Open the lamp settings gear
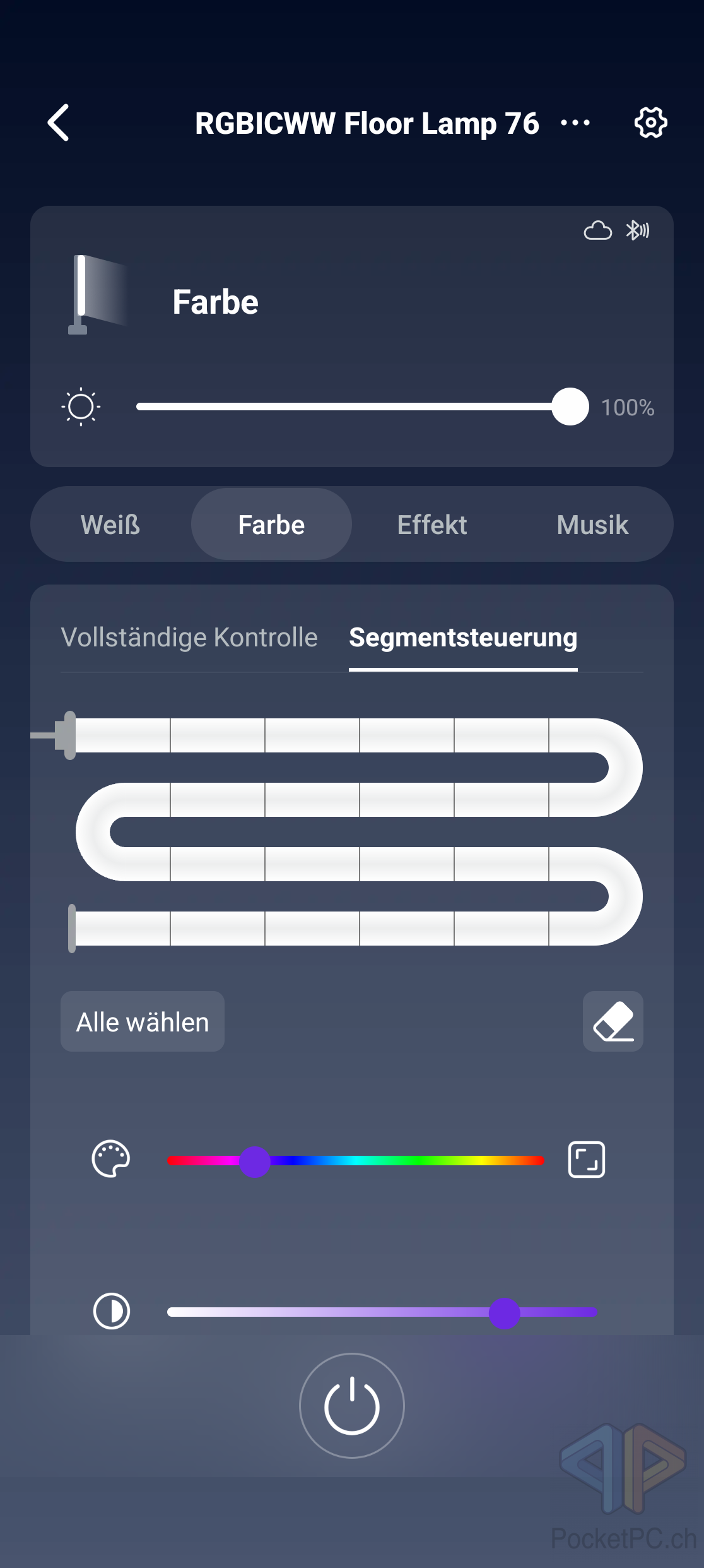 point(650,122)
